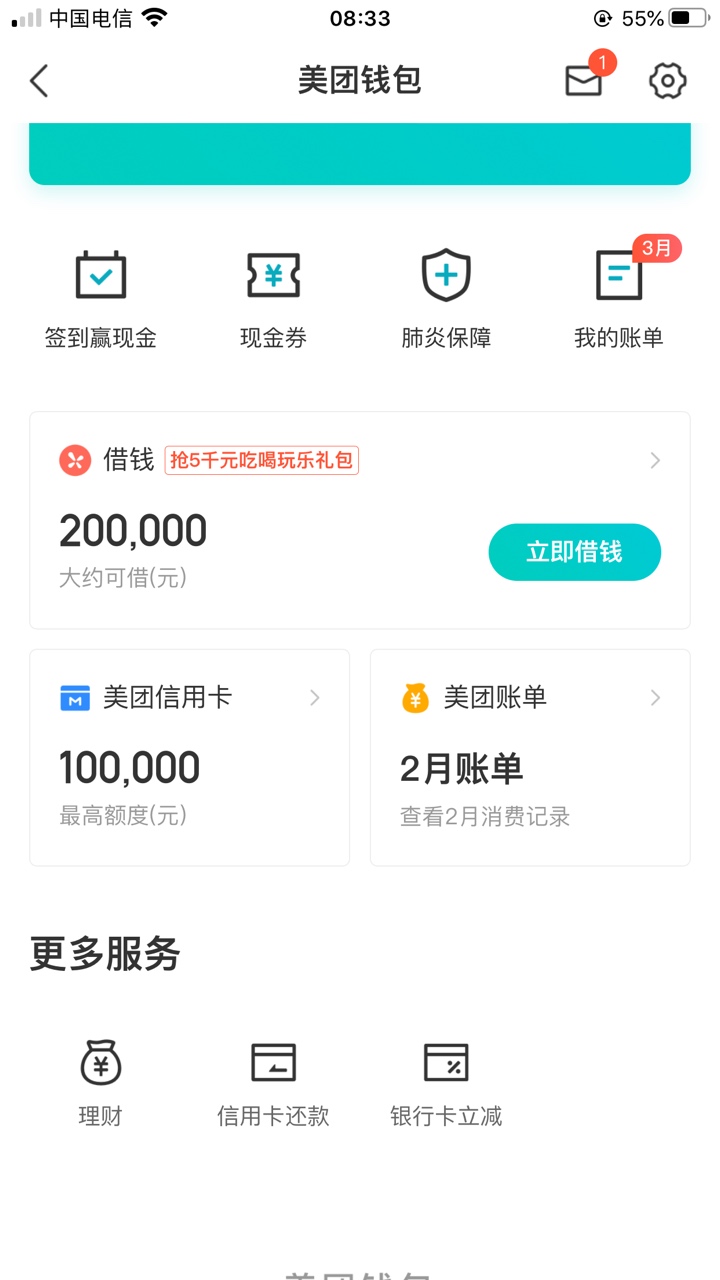This screenshot has width=720, height=1280.
Task: Open 肺炎保障 insurance
Action: 446,299
